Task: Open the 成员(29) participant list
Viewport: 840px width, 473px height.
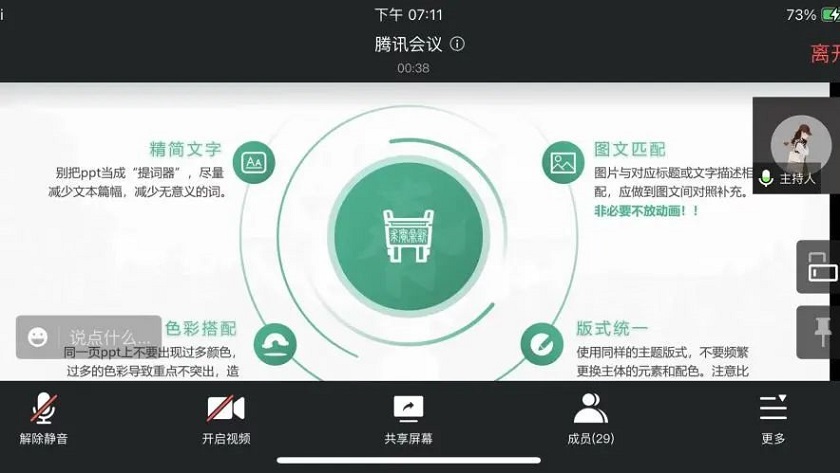Action: point(590,419)
